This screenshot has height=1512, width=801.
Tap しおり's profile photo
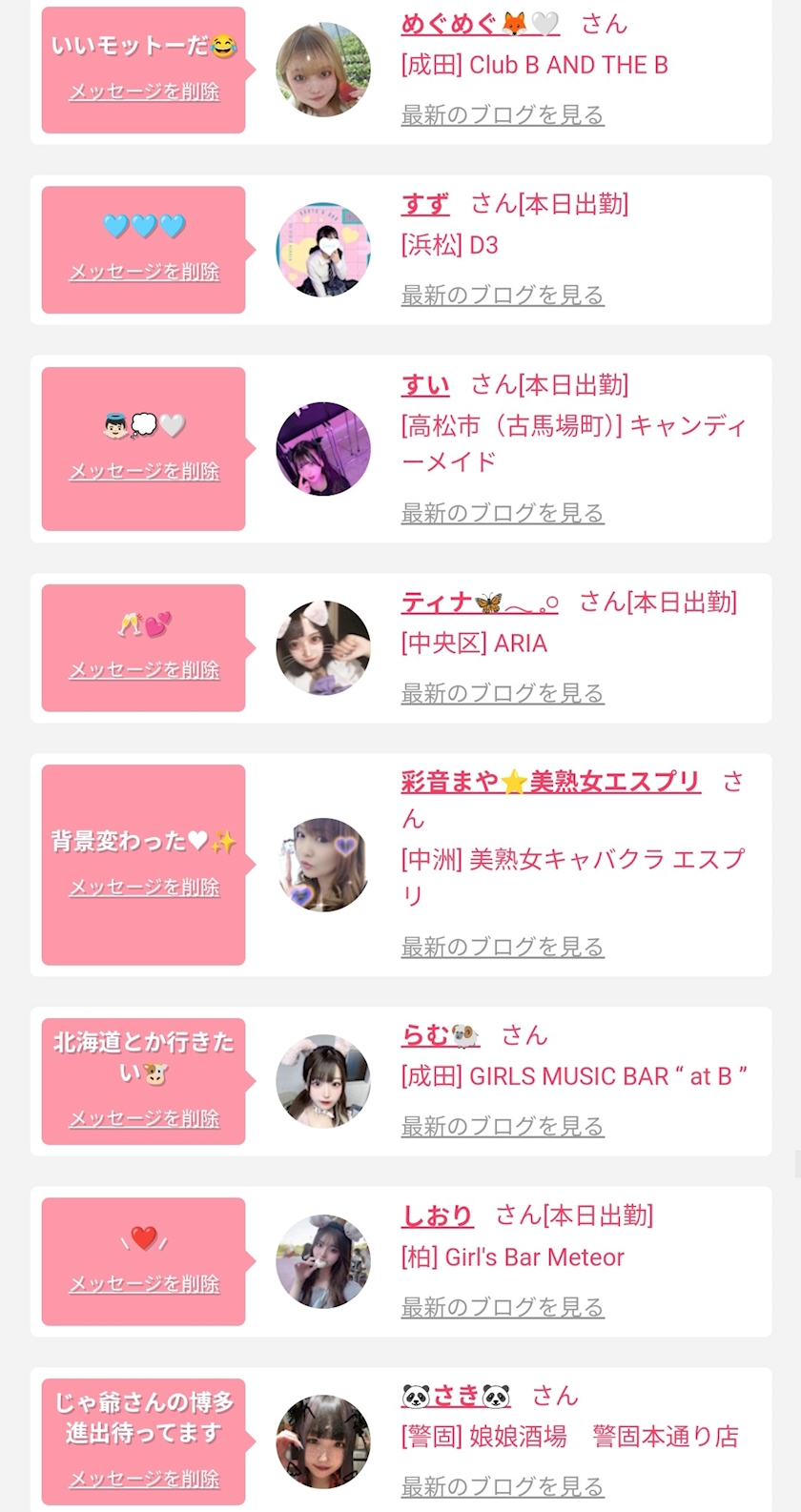(x=323, y=1261)
